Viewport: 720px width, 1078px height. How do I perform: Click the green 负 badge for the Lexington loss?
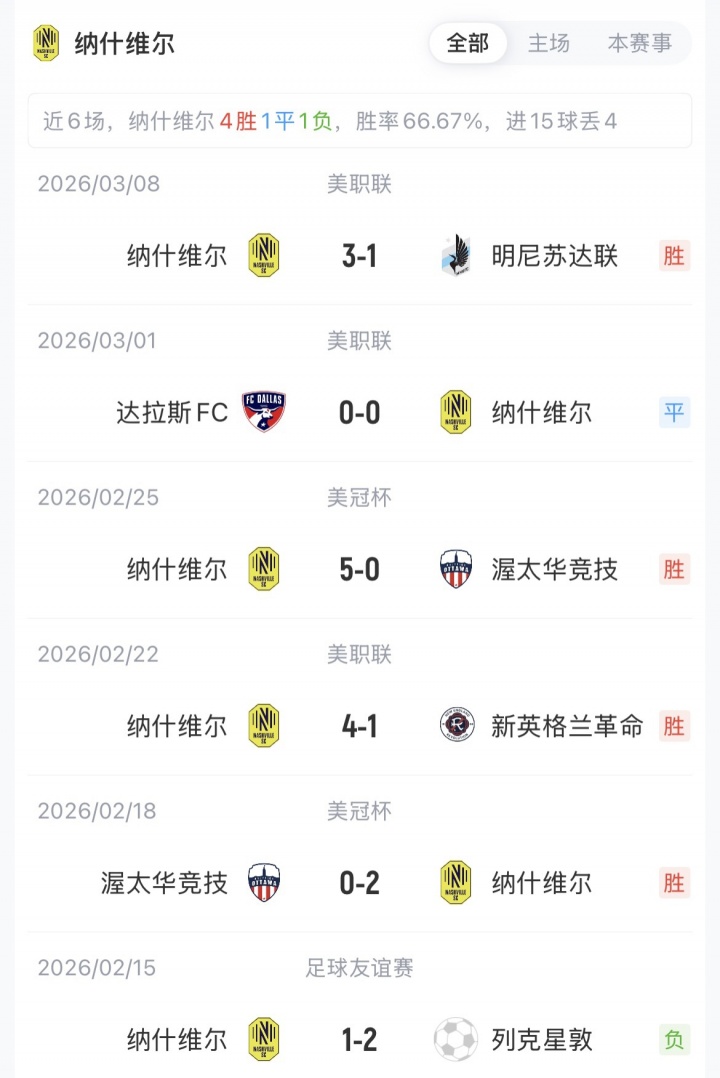coord(673,1040)
